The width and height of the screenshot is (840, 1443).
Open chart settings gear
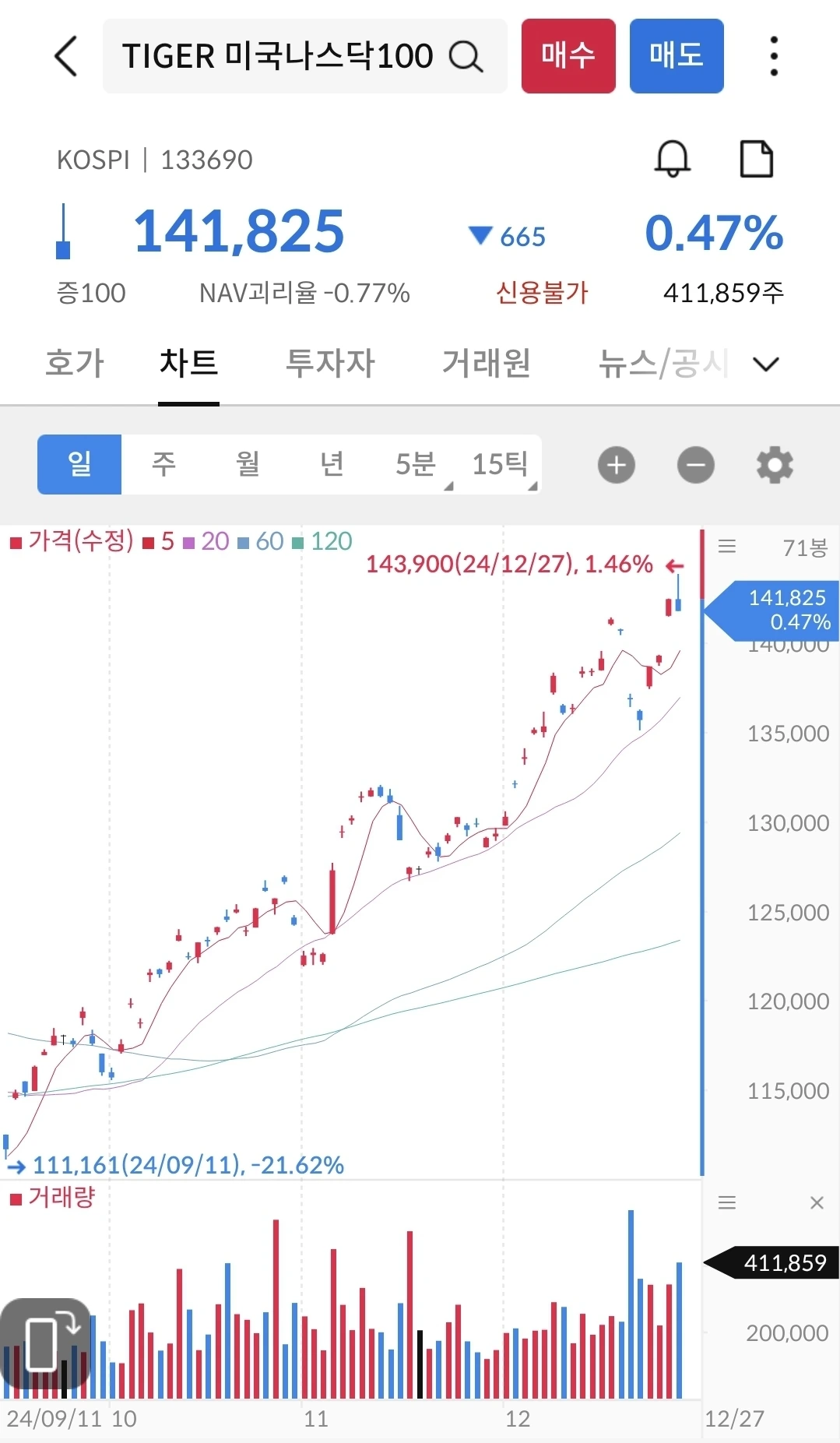[775, 465]
